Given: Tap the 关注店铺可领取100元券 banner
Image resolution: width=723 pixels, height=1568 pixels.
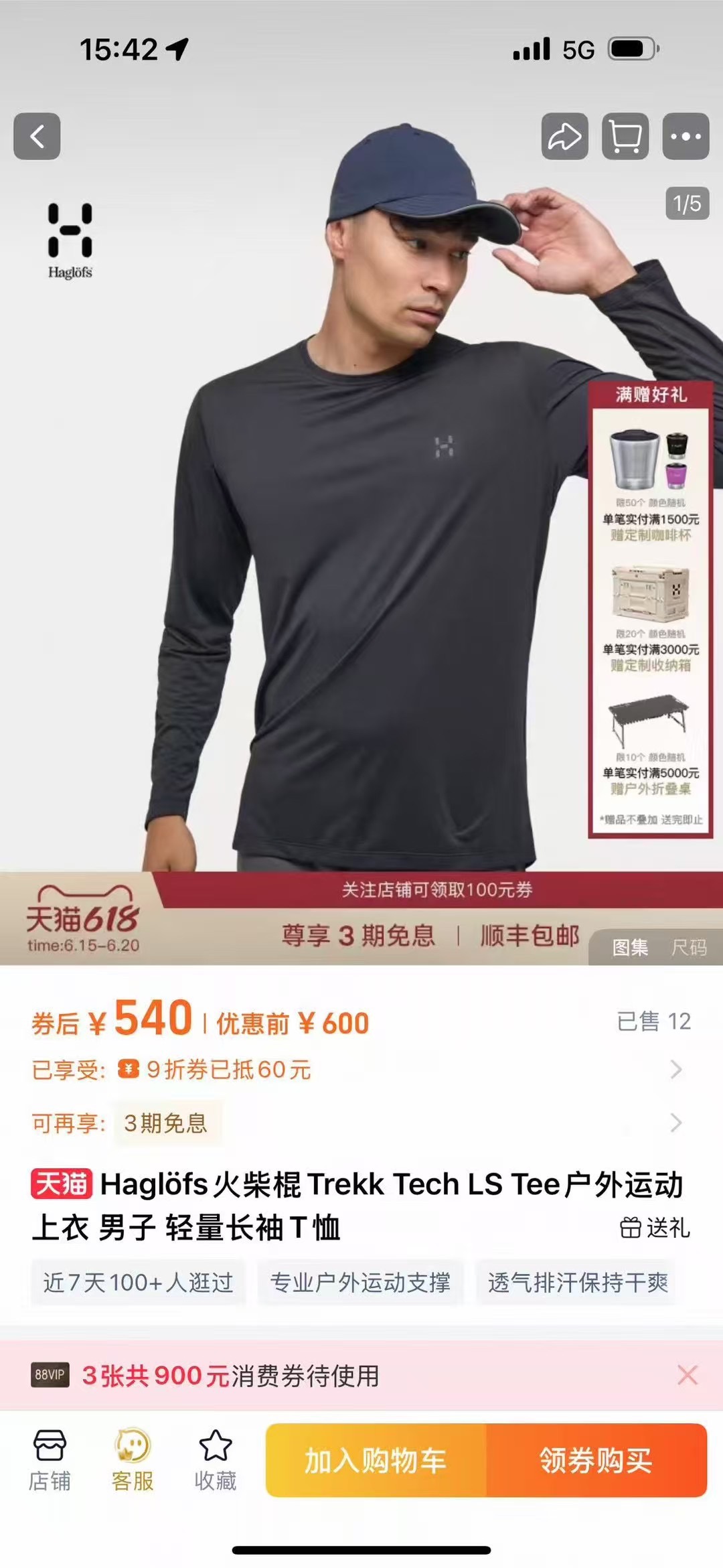Looking at the screenshot, I should click(437, 889).
